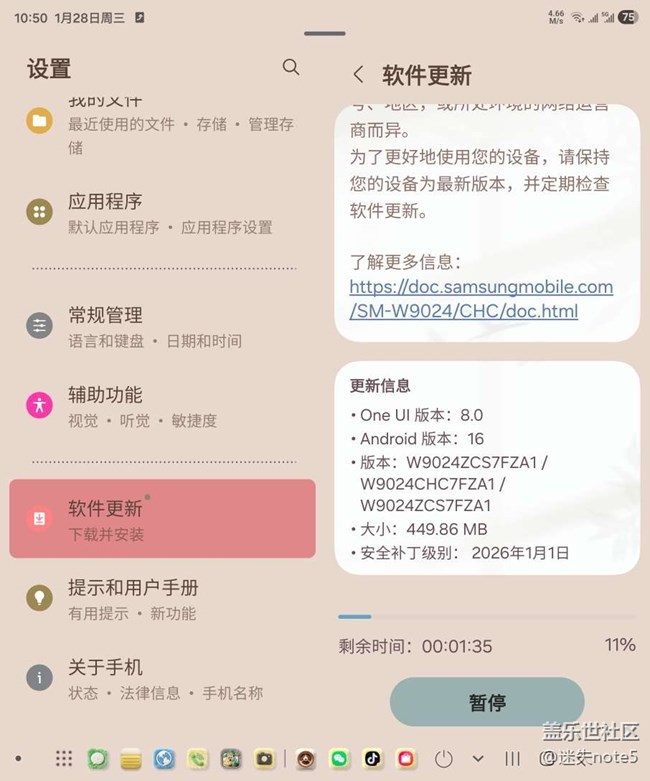Launch the TikTok app from taskbar
Viewport: 650px width, 781px height.
click(x=373, y=759)
